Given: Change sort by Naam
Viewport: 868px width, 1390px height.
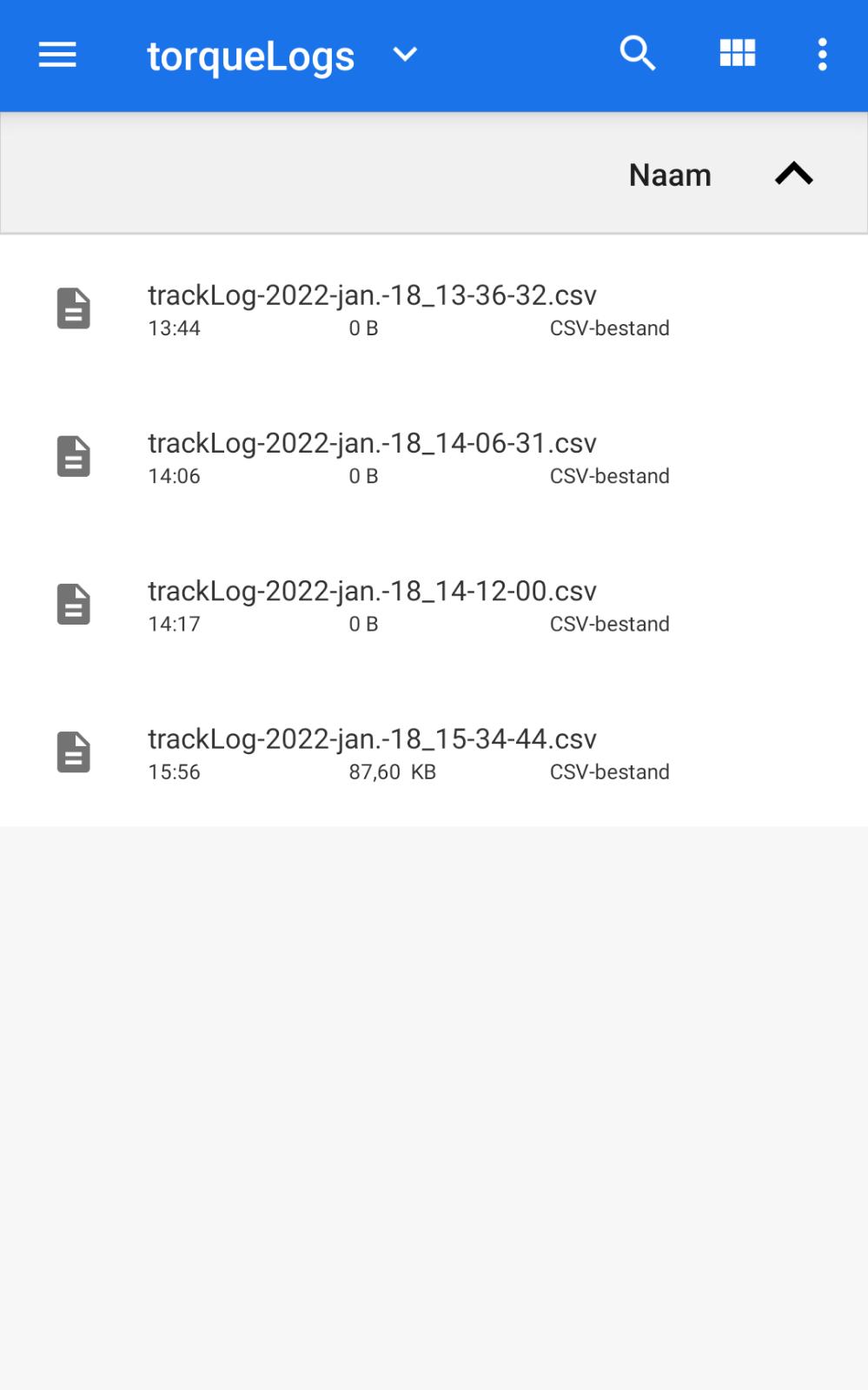Looking at the screenshot, I should 670,175.
